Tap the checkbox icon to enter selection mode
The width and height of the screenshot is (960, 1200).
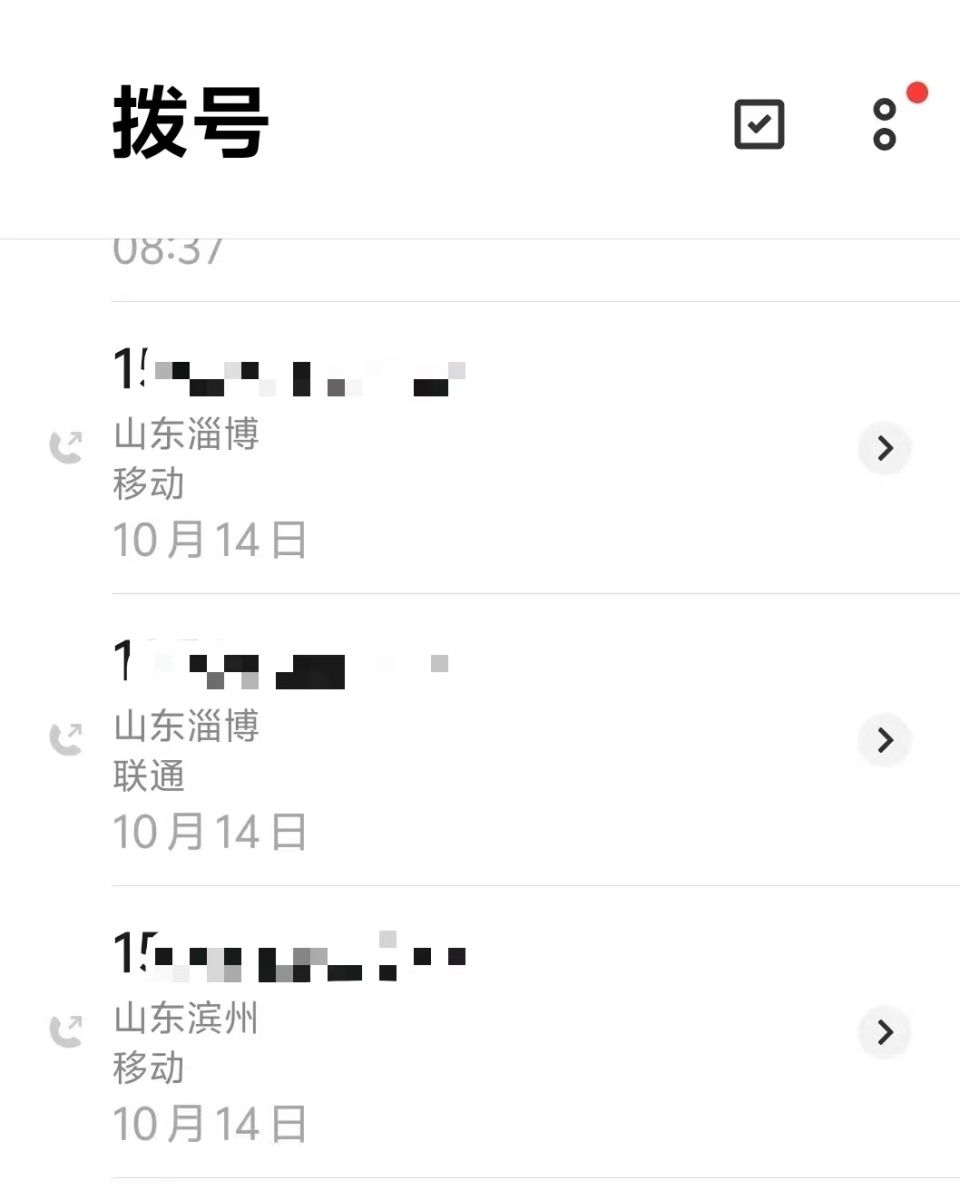(759, 124)
